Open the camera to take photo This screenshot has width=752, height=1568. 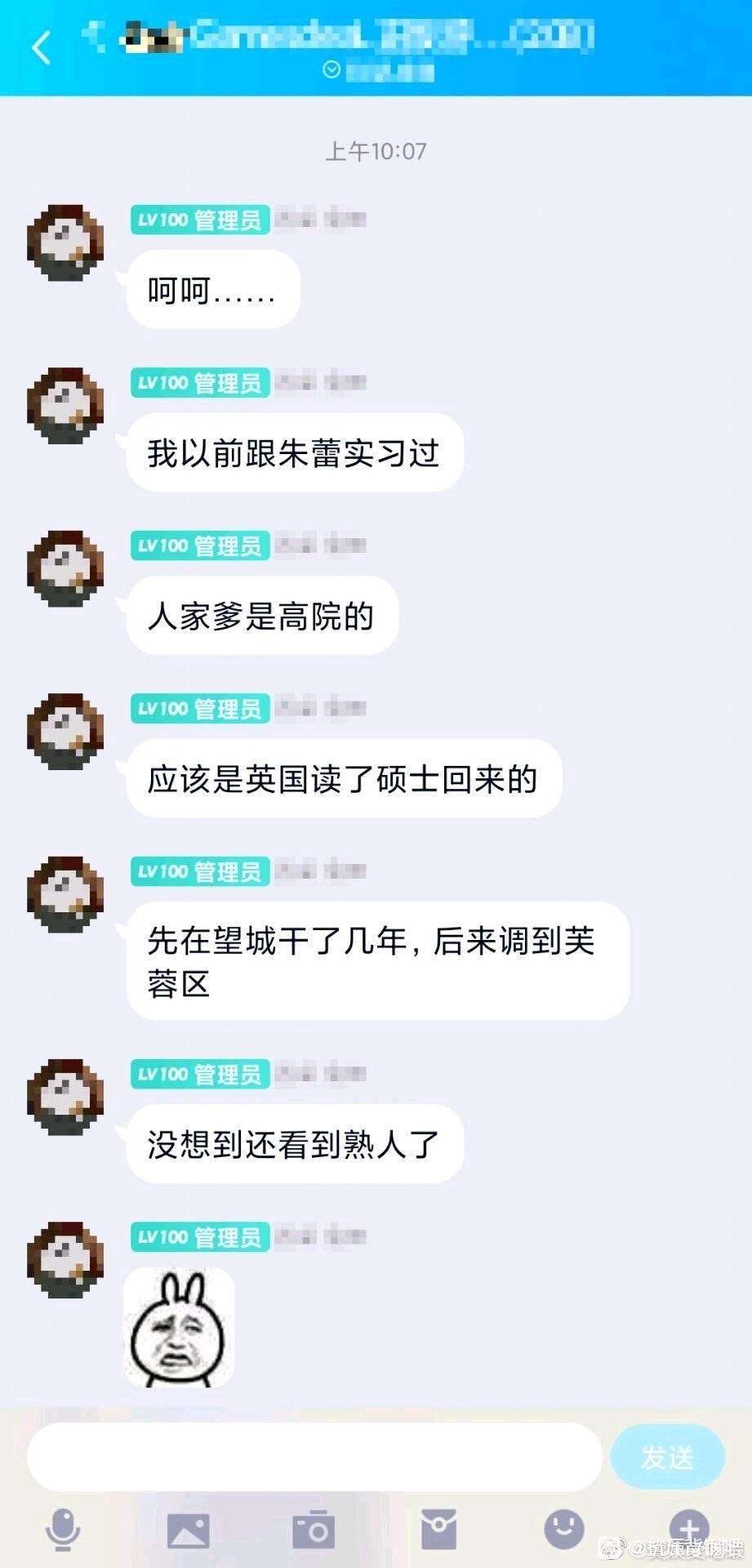pos(314,1529)
